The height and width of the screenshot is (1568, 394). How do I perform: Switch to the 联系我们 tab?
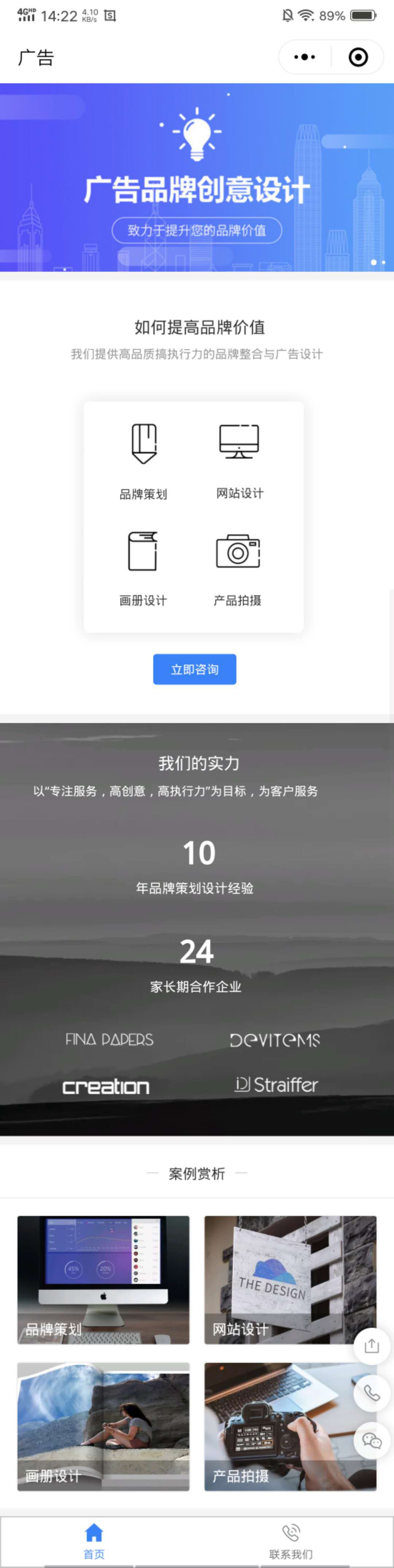click(x=291, y=1541)
